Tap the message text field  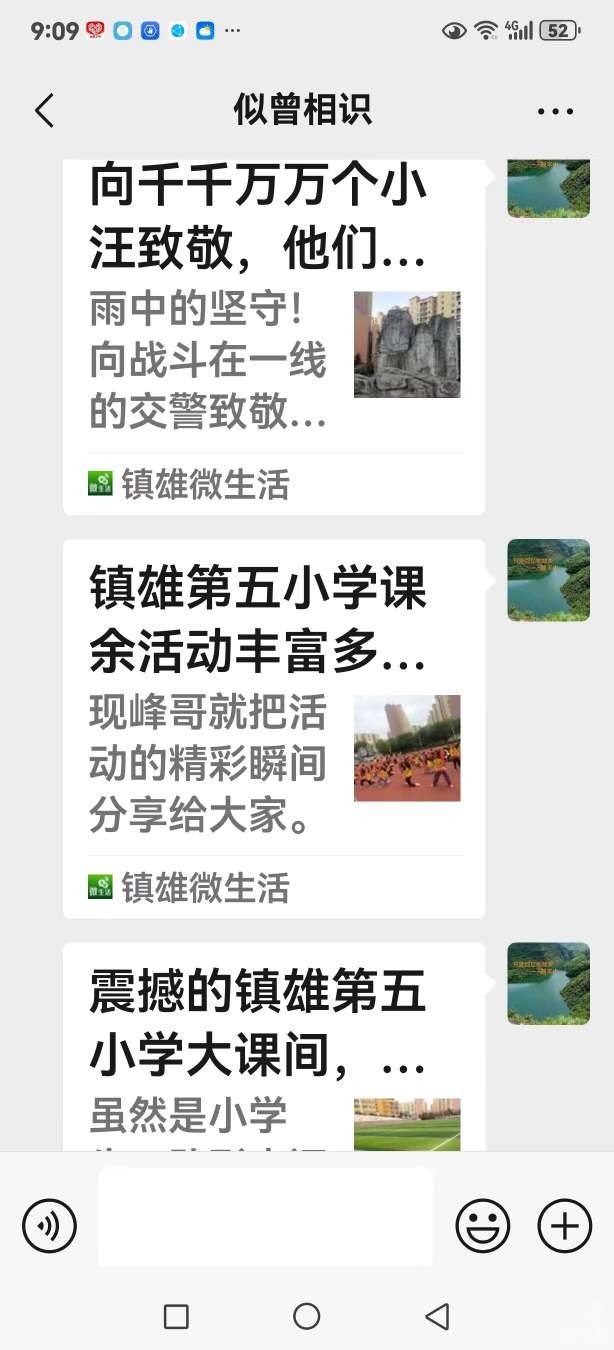click(266, 1218)
